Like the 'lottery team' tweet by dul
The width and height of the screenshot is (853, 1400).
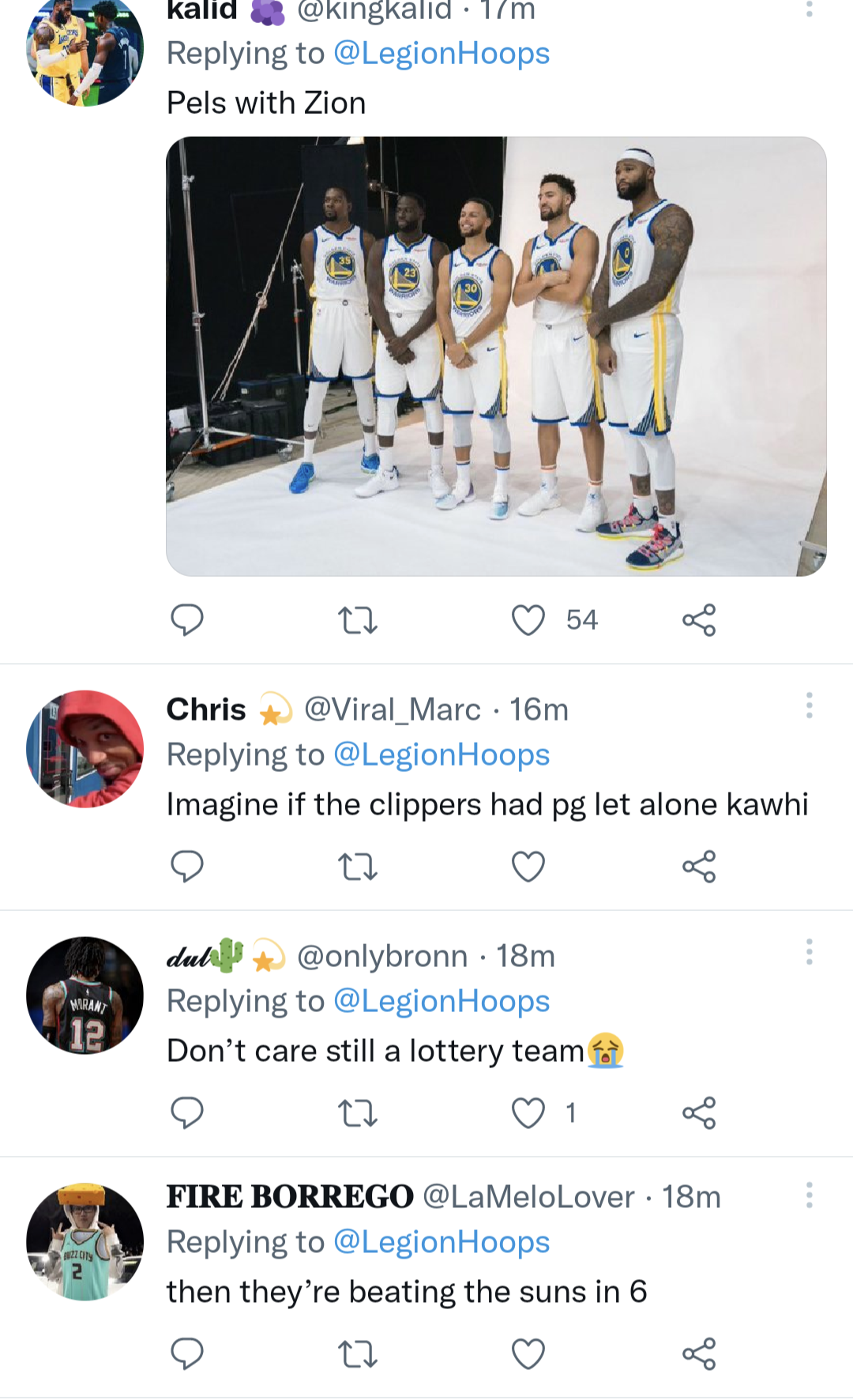click(528, 1113)
